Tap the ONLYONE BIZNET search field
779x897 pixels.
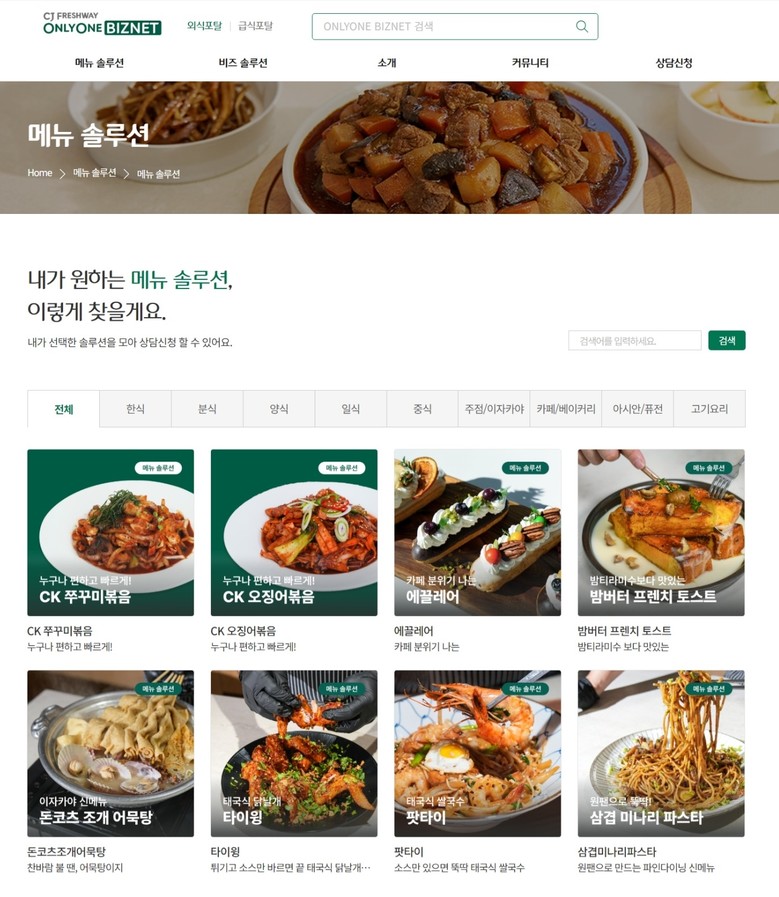click(x=440, y=27)
